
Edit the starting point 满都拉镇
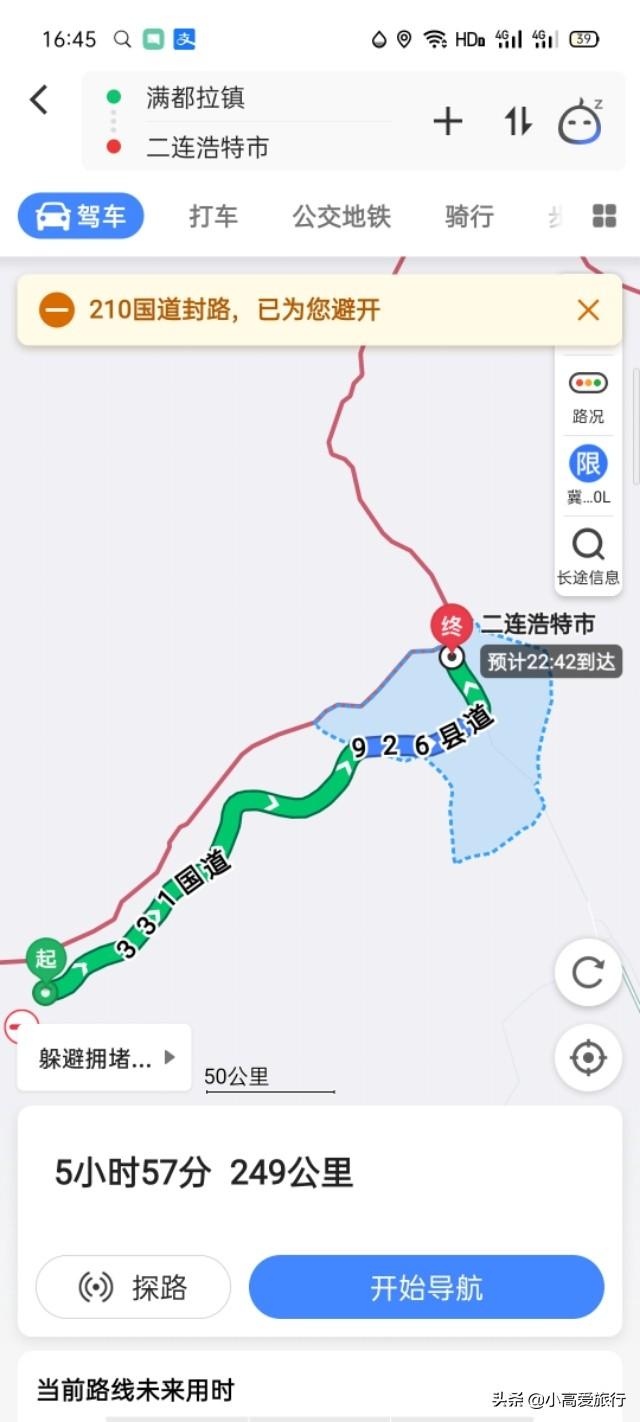click(x=196, y=98)
